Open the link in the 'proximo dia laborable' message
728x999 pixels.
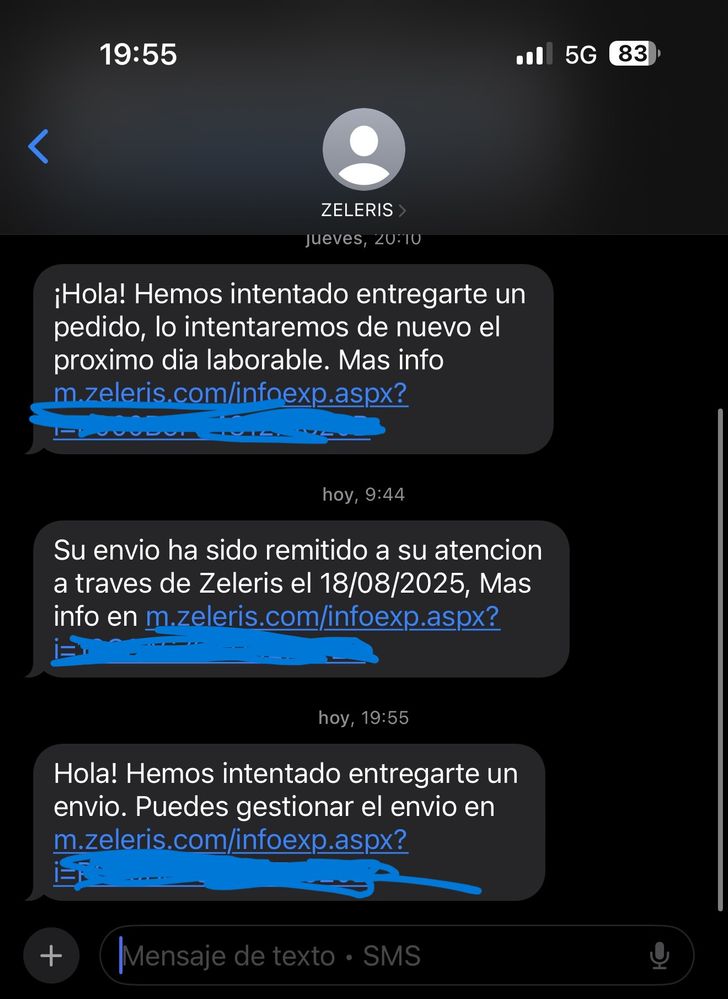(x=231, y=394)
